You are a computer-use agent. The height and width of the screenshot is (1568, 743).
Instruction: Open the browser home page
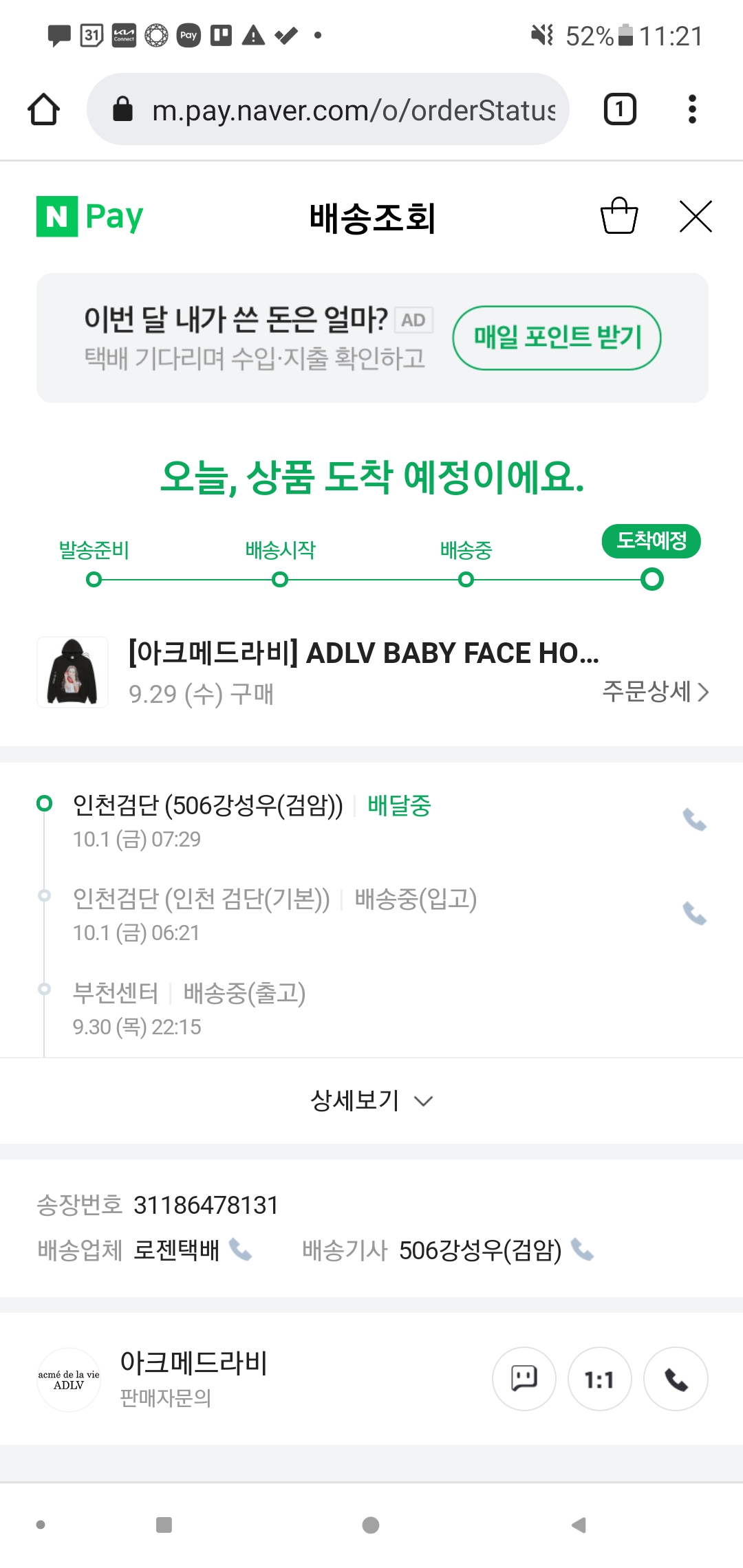tap(43, 109)
